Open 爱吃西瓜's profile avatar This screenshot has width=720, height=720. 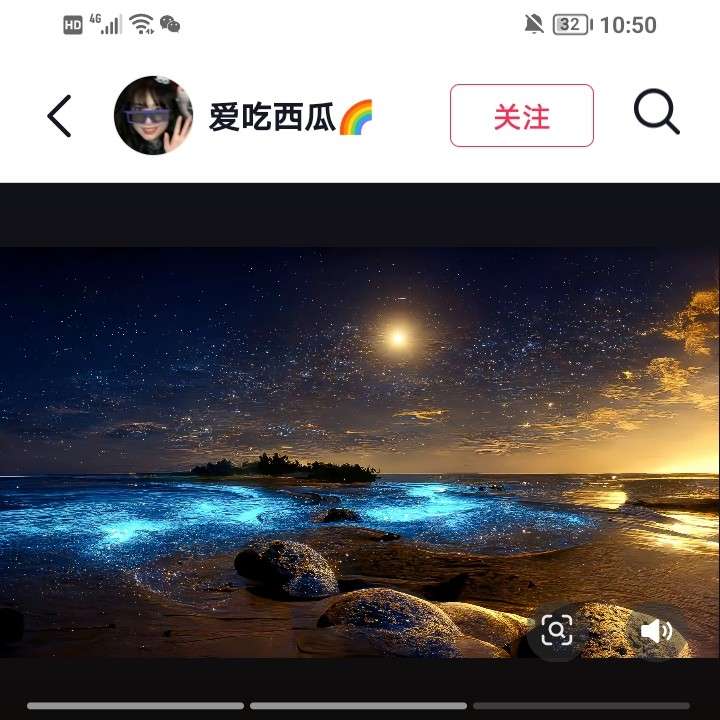click(153, 115)
